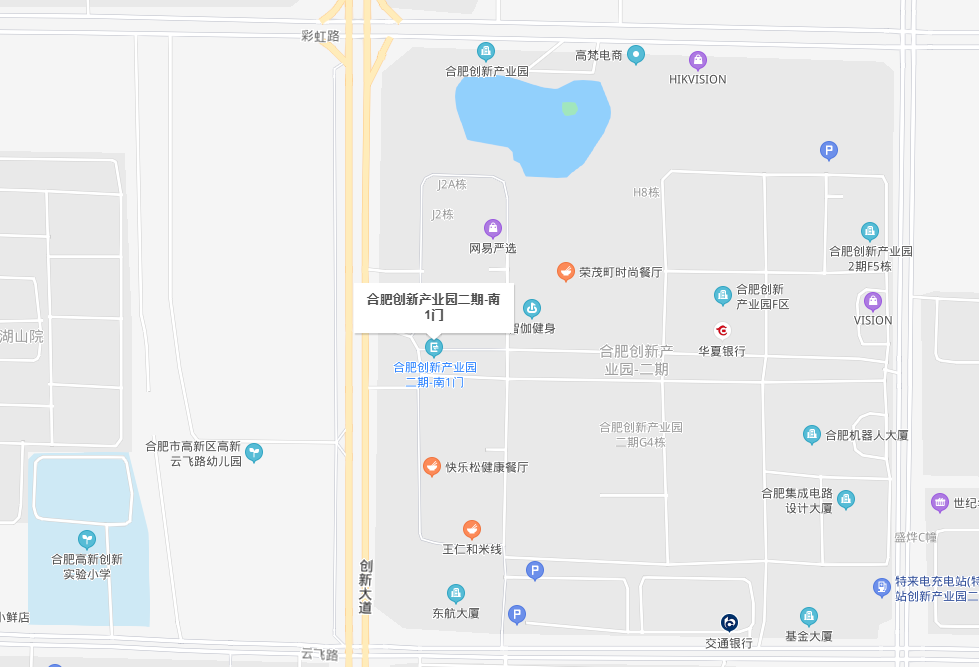
Task: Open the 快乐松健康餐厅 restaurant marker
Action: [x=432, y=467]
